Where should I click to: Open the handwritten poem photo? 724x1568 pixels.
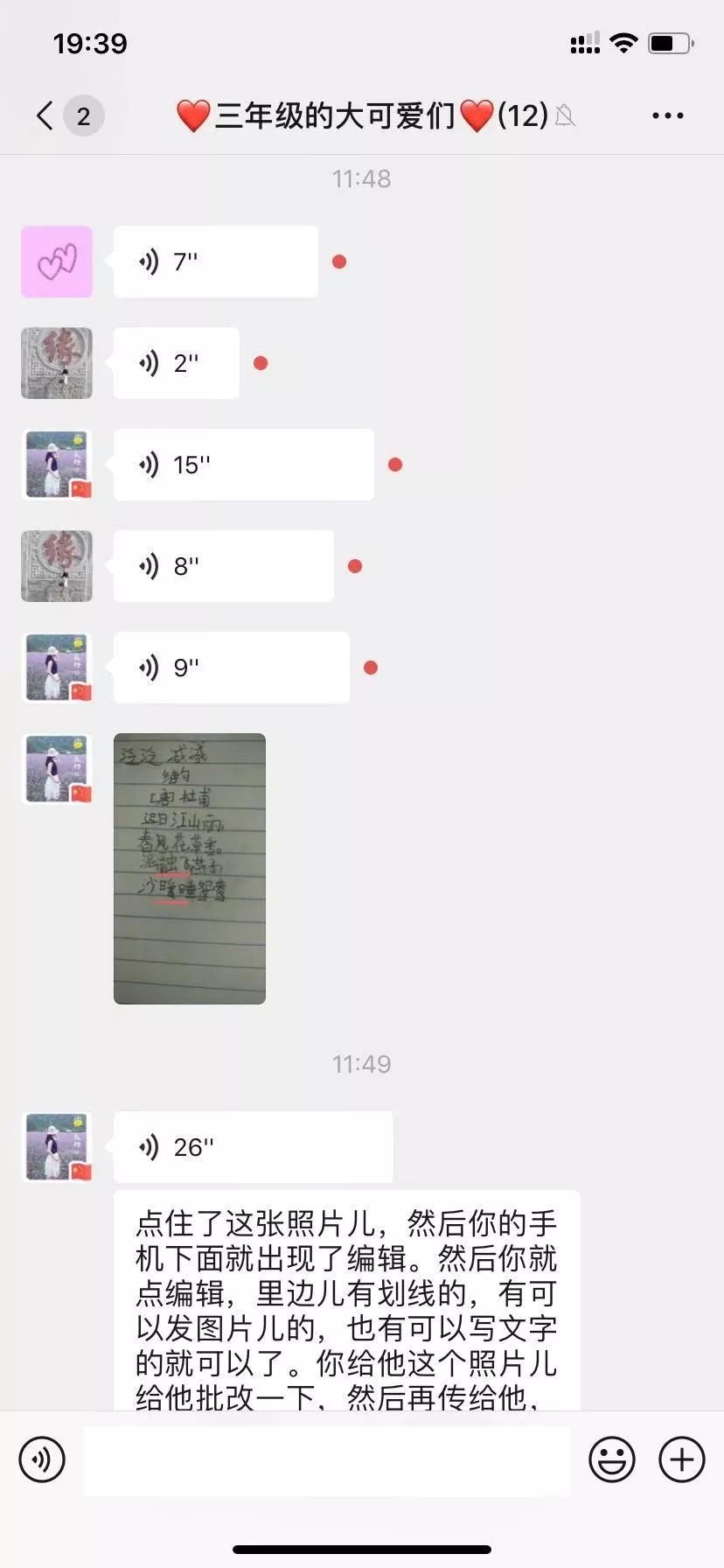tap(190, 868)
